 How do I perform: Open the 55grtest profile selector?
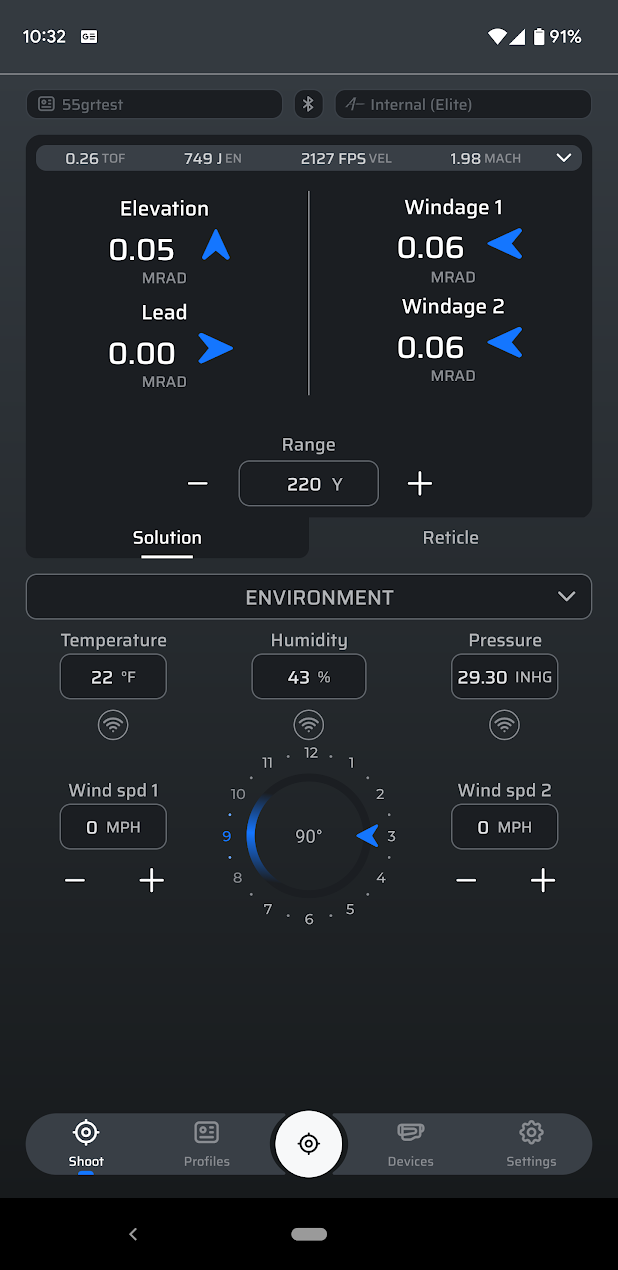(154, 104)
